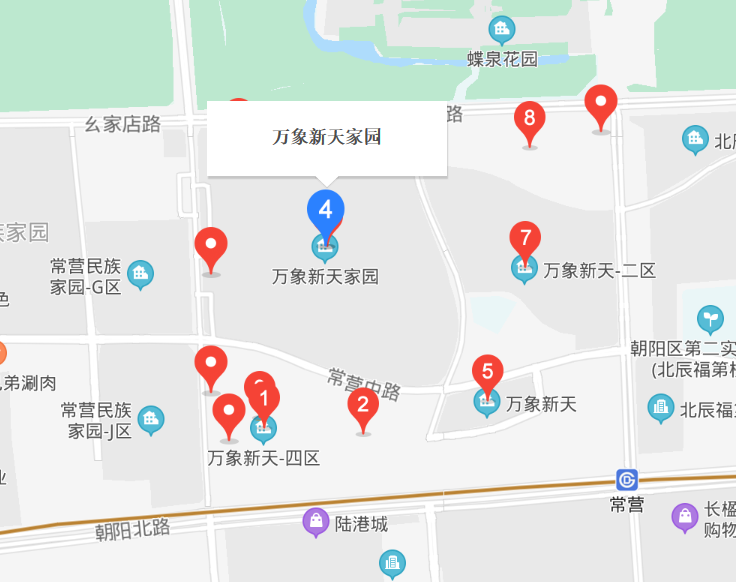Tap the 蝶泉花园 place icon
This screenshot has width=736, height=582.
[x=501, y=29]
